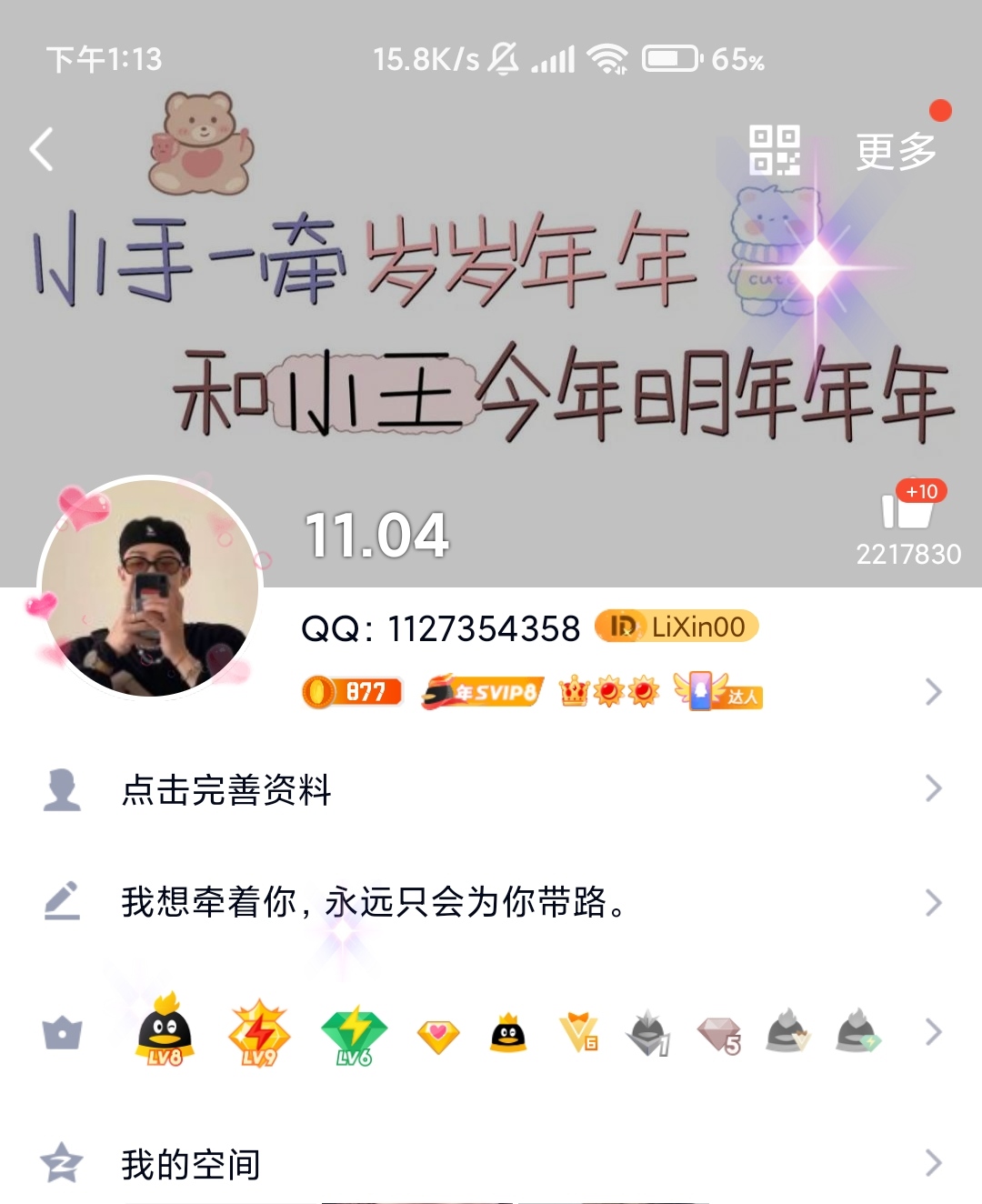Select the QQ penguin LV8 badge icon
Screen dimensions: 982x1204
(165, 1033)
